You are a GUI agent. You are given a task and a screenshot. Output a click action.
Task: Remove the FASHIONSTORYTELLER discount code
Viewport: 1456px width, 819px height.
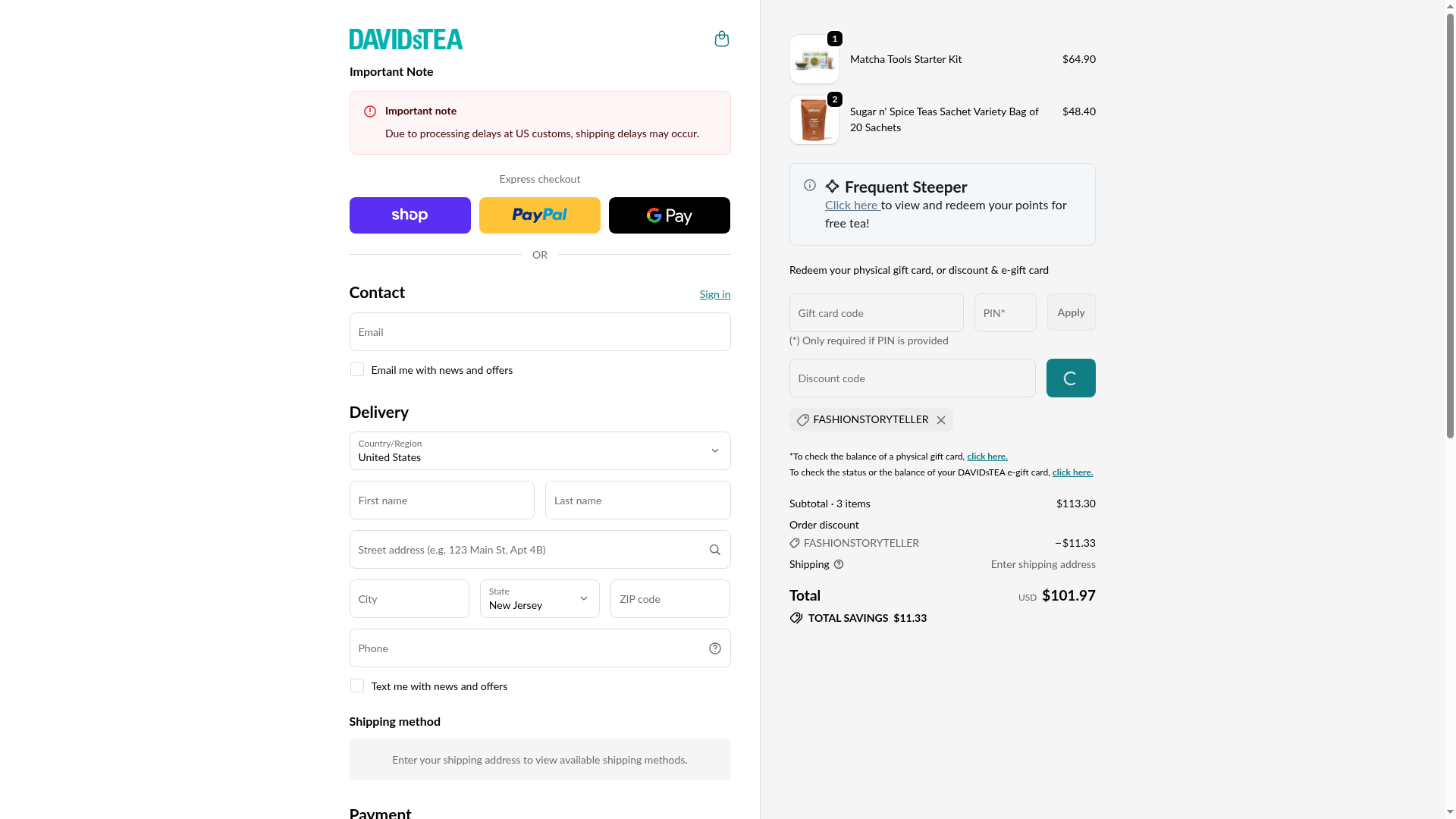coord(941,420)
